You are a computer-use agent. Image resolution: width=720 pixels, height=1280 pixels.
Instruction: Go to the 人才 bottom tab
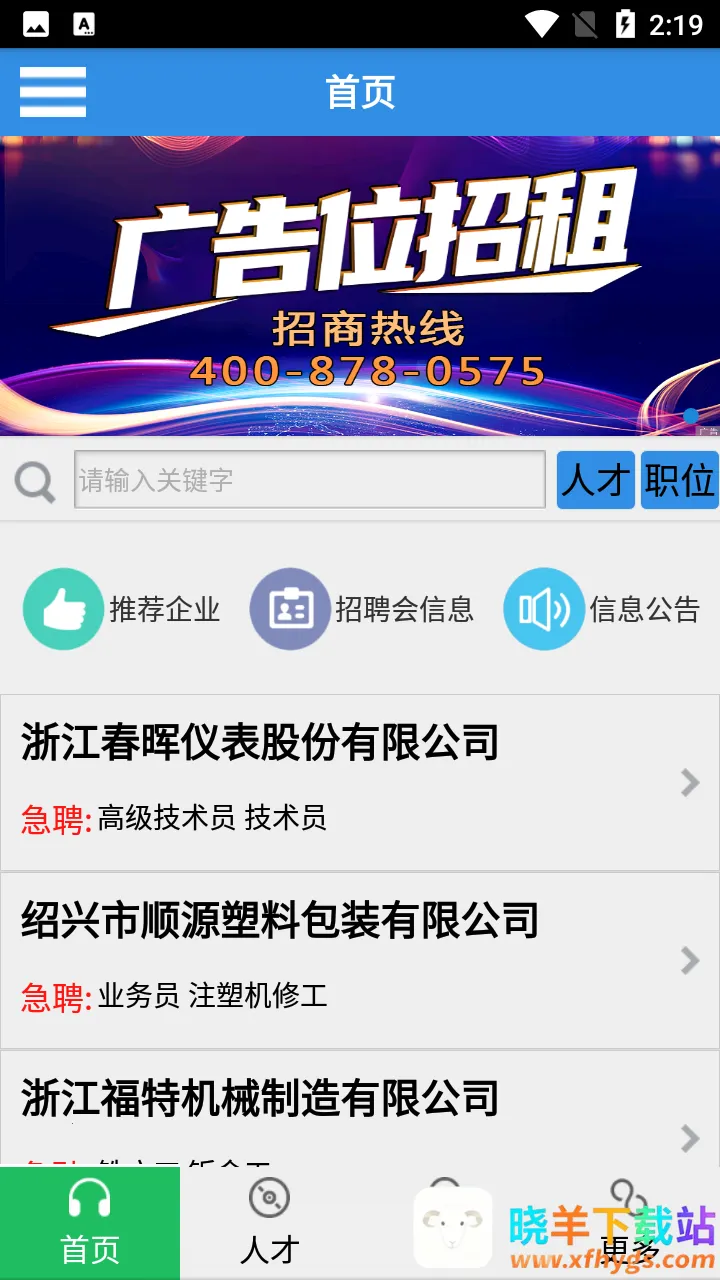click(x=270, y=1223)
